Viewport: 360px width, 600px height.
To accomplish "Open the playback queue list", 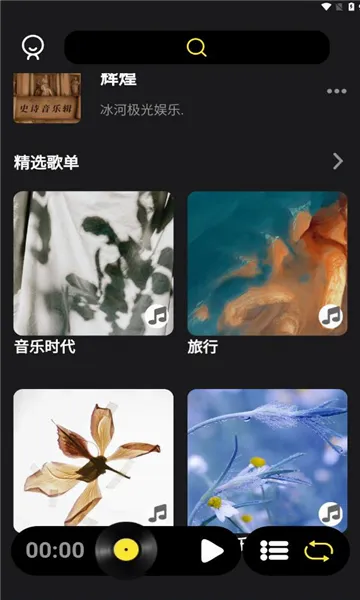I will (274, 551).
